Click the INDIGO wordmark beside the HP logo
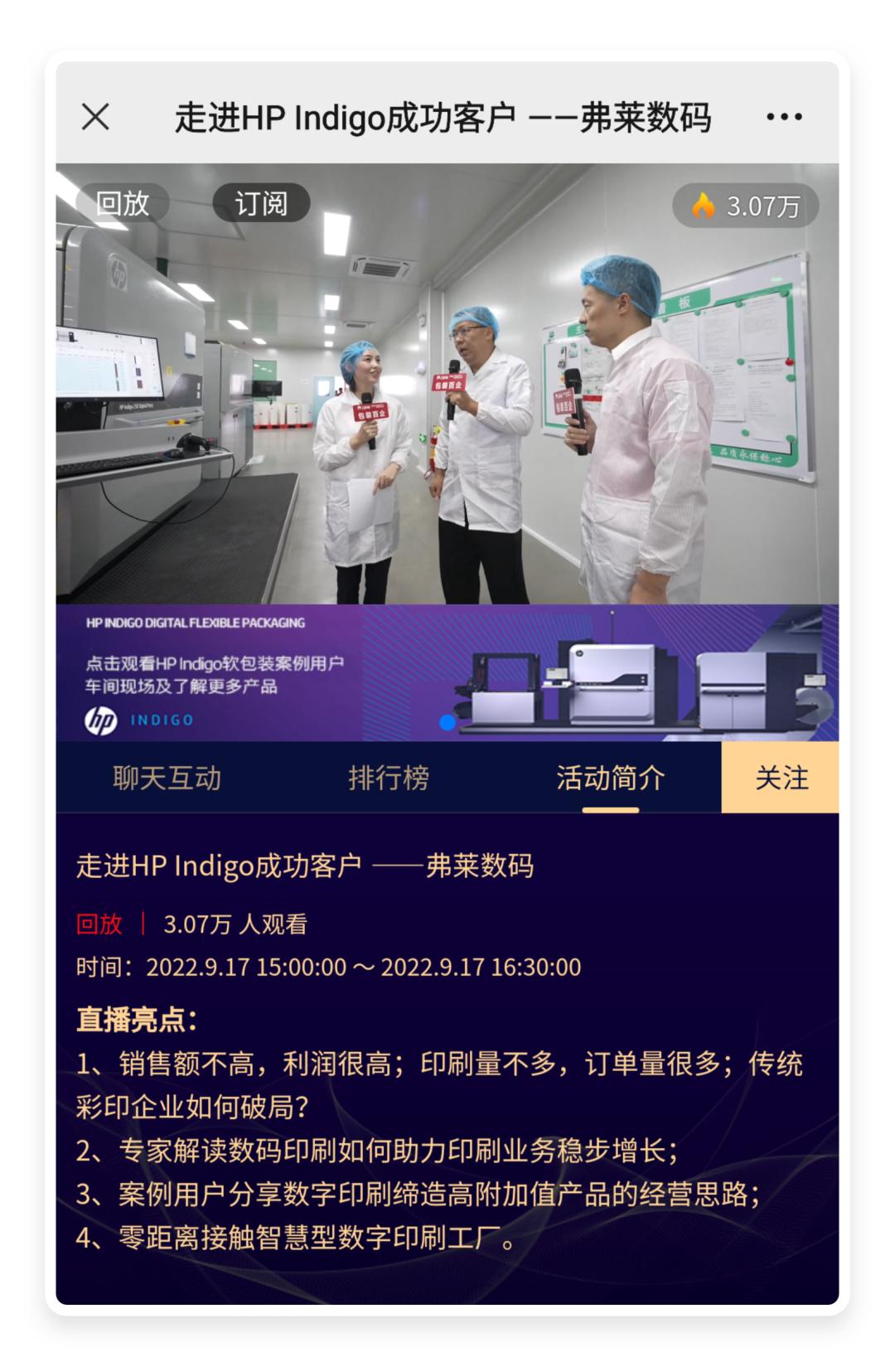 click(x=163, y=720)
